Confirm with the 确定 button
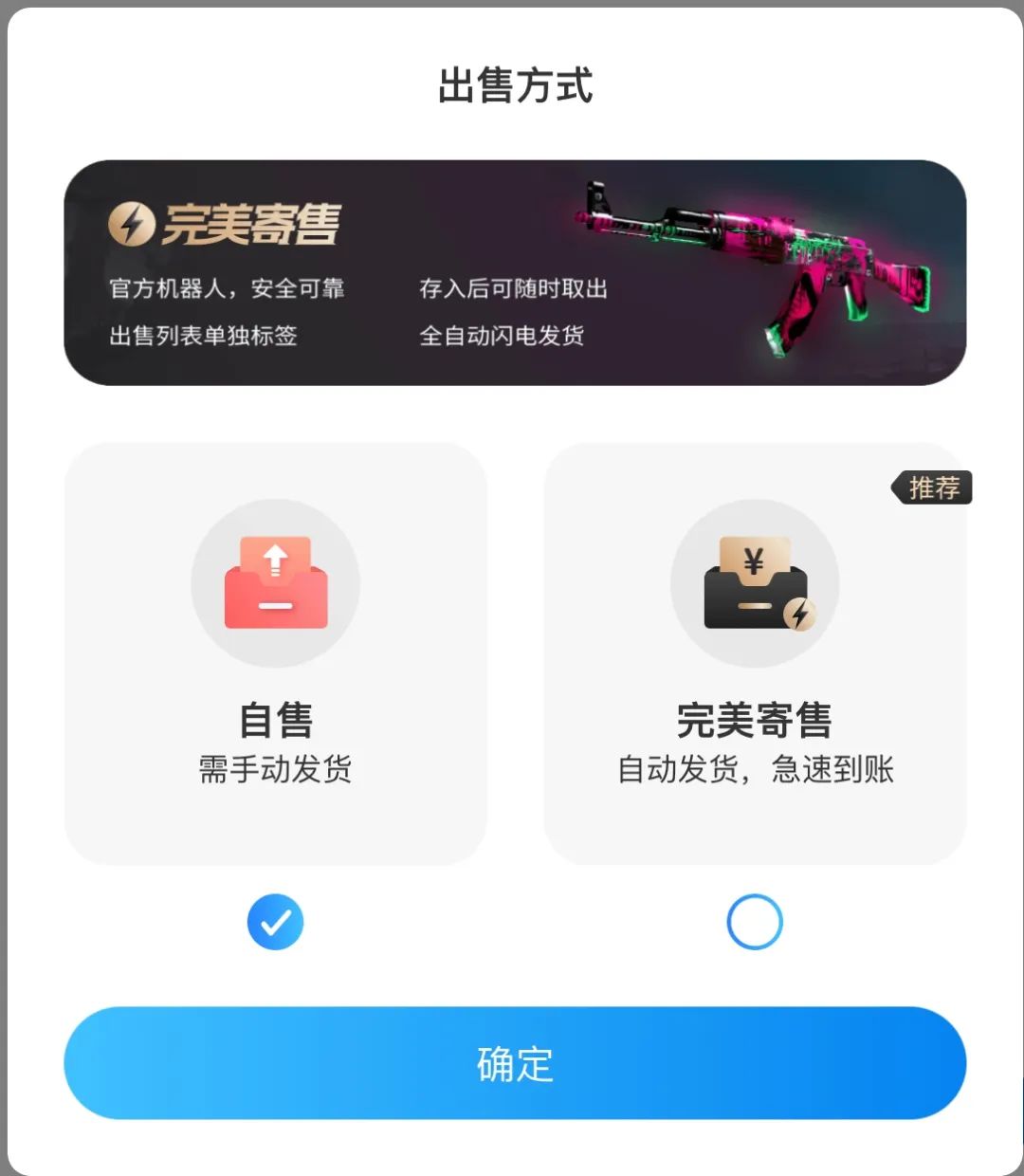Screen dimensions: 1024x1176 [x=515, y=1063]
